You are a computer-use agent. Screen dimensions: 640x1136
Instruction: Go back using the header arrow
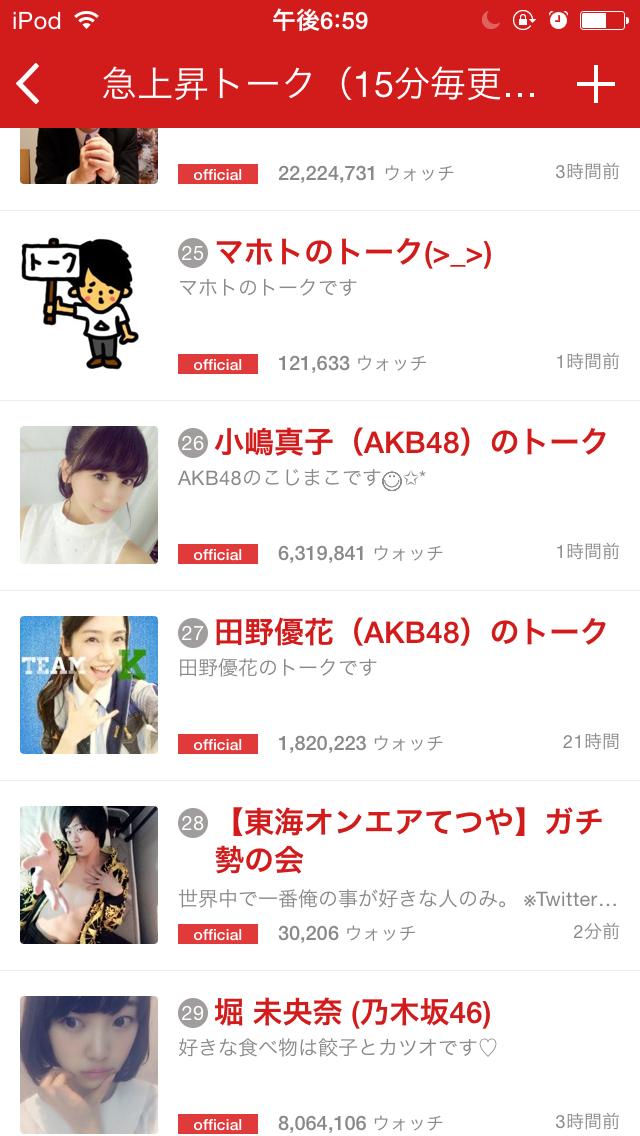tap(30, 85)
